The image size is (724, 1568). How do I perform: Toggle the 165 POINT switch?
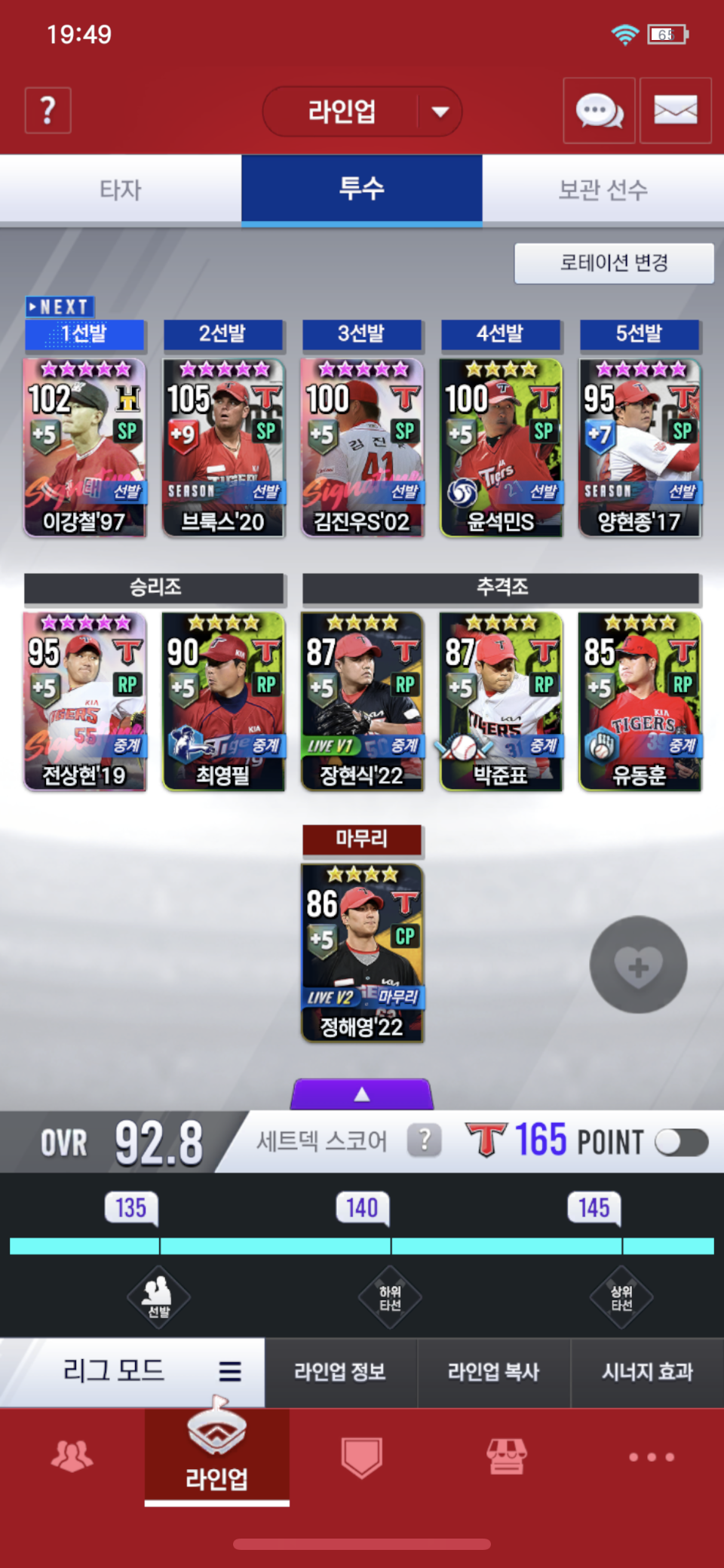681,1142
